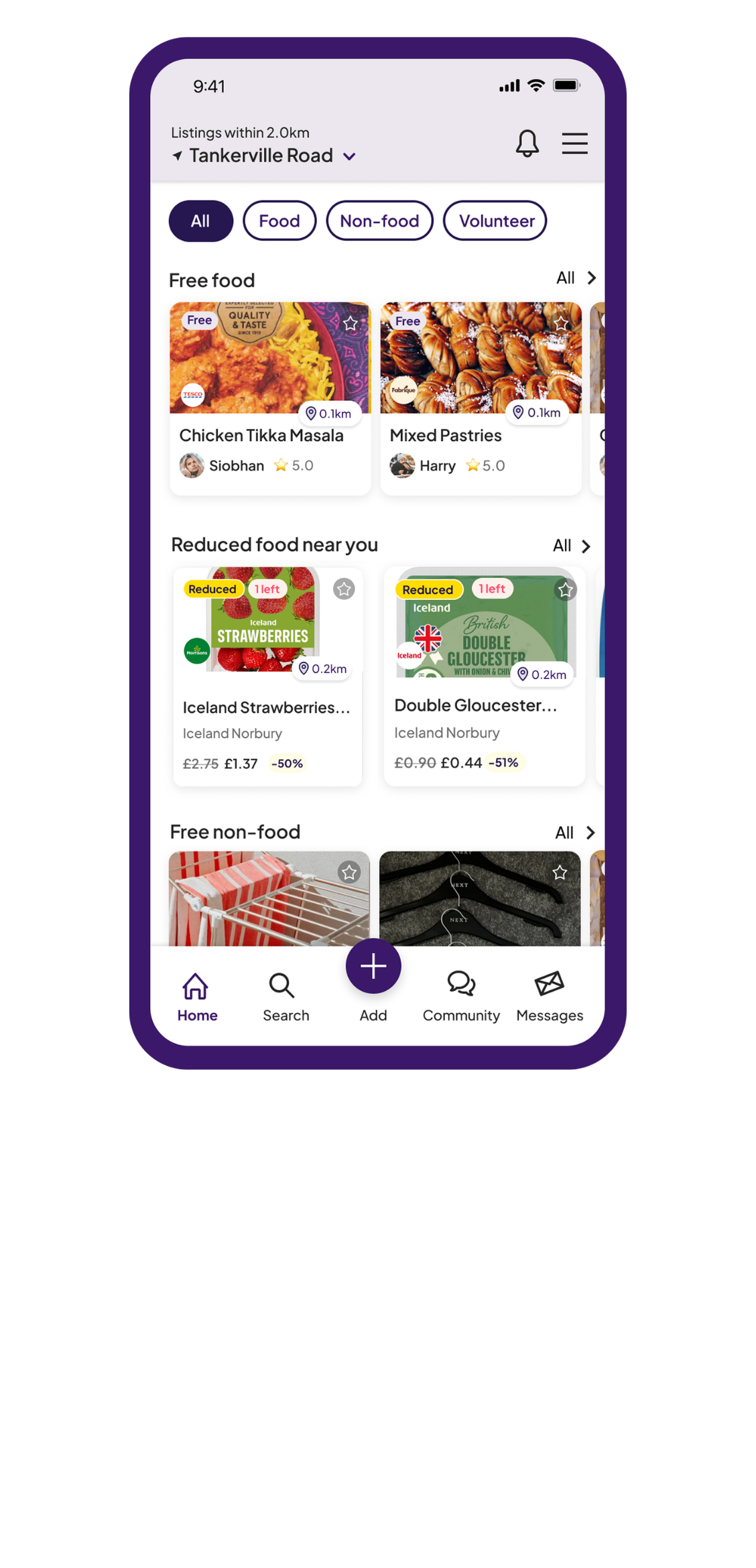View all Free non-food listings
The height and width of the screenshot is (1568, 756).
pyautogui.click(x=574, y=833)
